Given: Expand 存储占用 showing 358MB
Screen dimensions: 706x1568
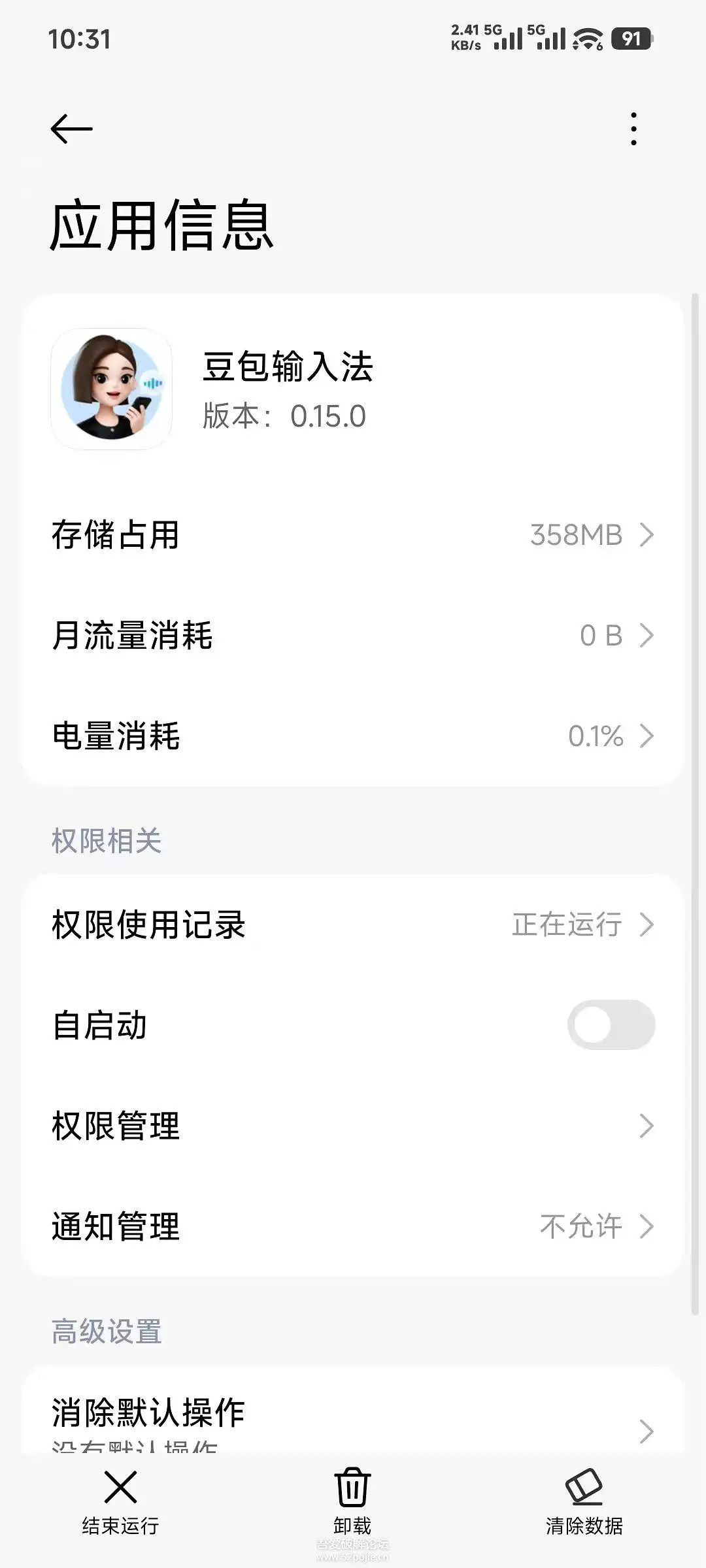Looking at the screenshot, I should point(353,536).
